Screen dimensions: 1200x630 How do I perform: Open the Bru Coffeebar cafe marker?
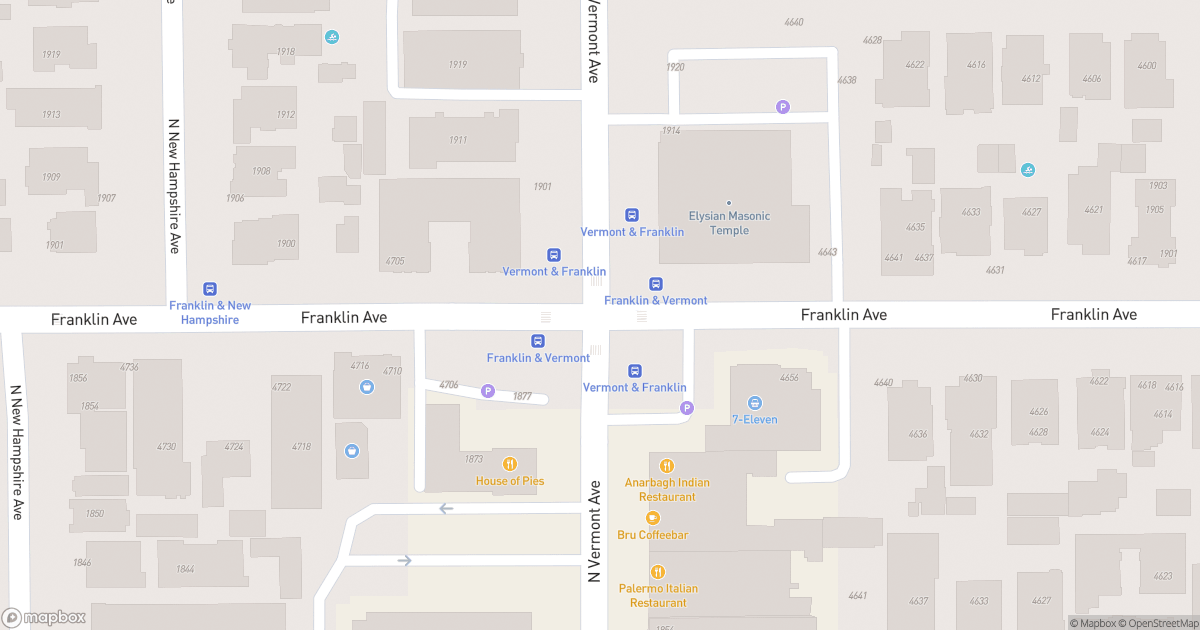tap(653, 518)
